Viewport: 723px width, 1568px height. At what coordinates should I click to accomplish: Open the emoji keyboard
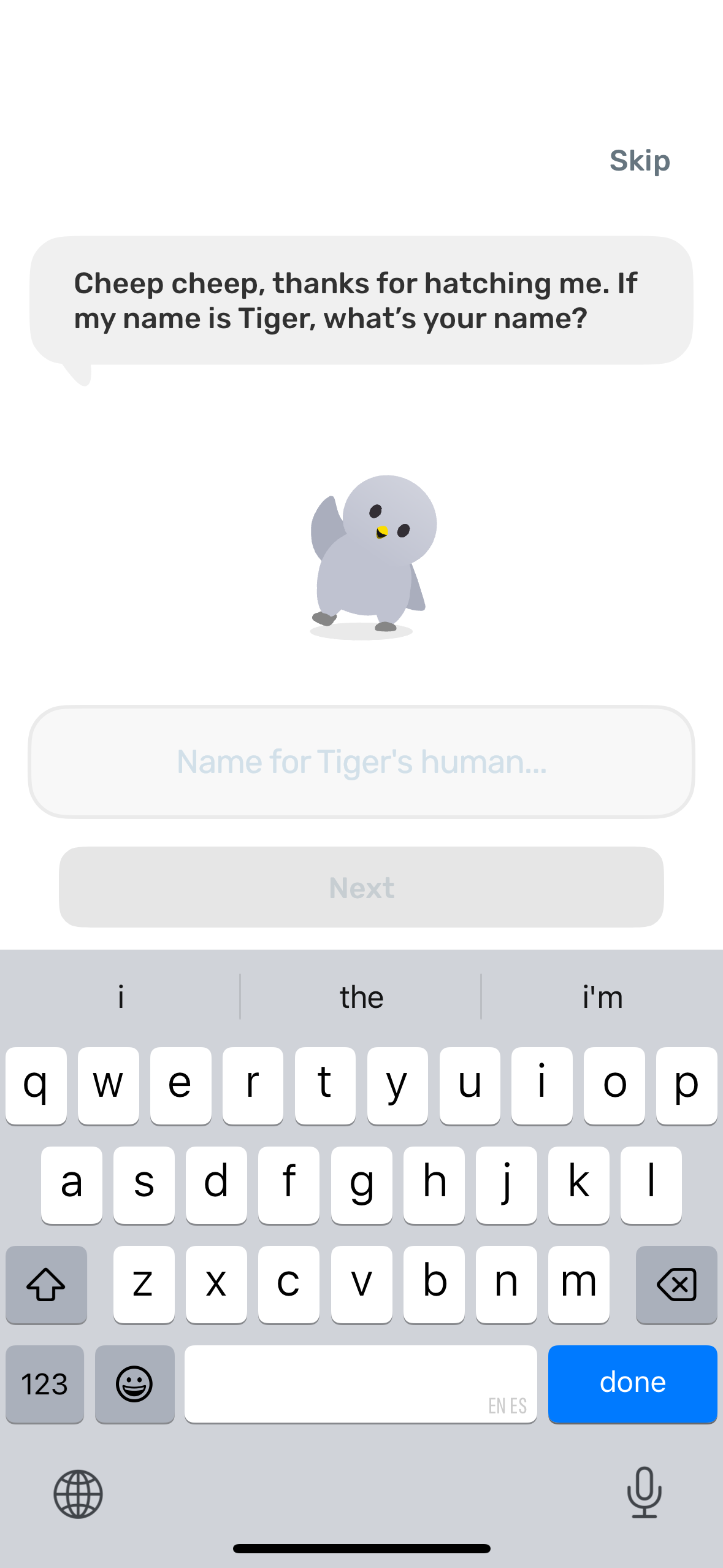[134, 1385]
